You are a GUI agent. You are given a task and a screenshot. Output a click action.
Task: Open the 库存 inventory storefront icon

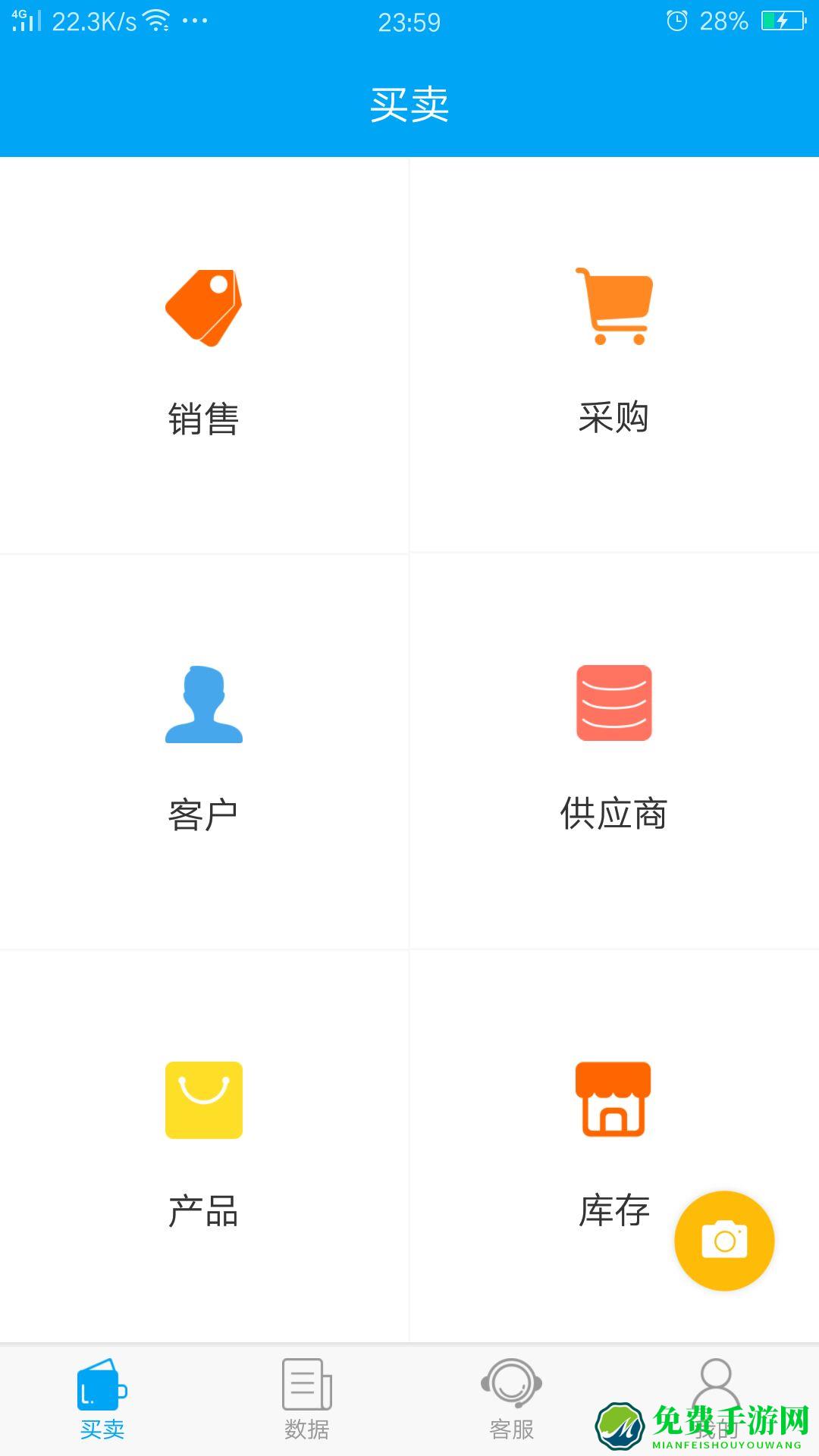coord(614,1100)
